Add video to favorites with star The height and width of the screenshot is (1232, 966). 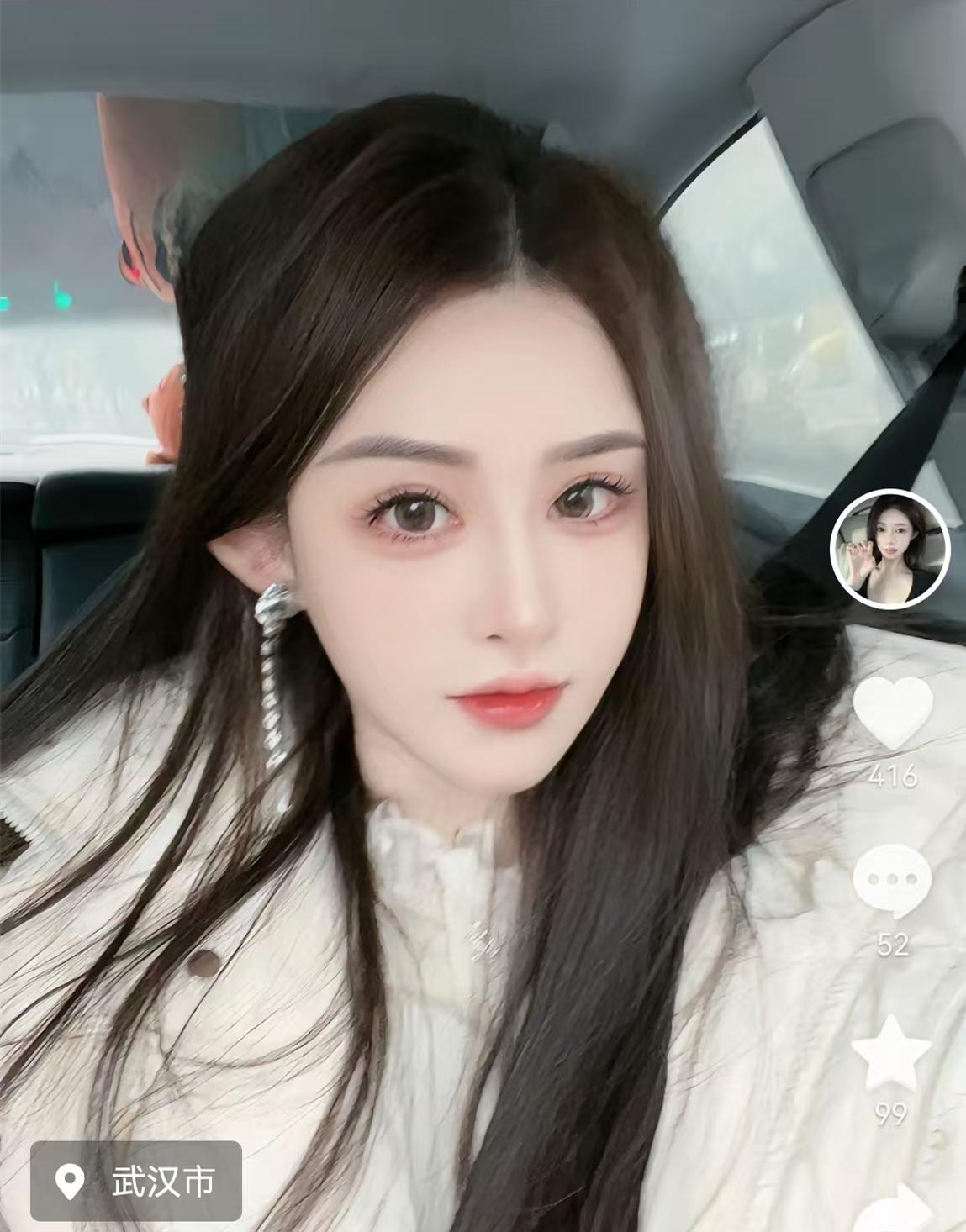pos(891,1051)
